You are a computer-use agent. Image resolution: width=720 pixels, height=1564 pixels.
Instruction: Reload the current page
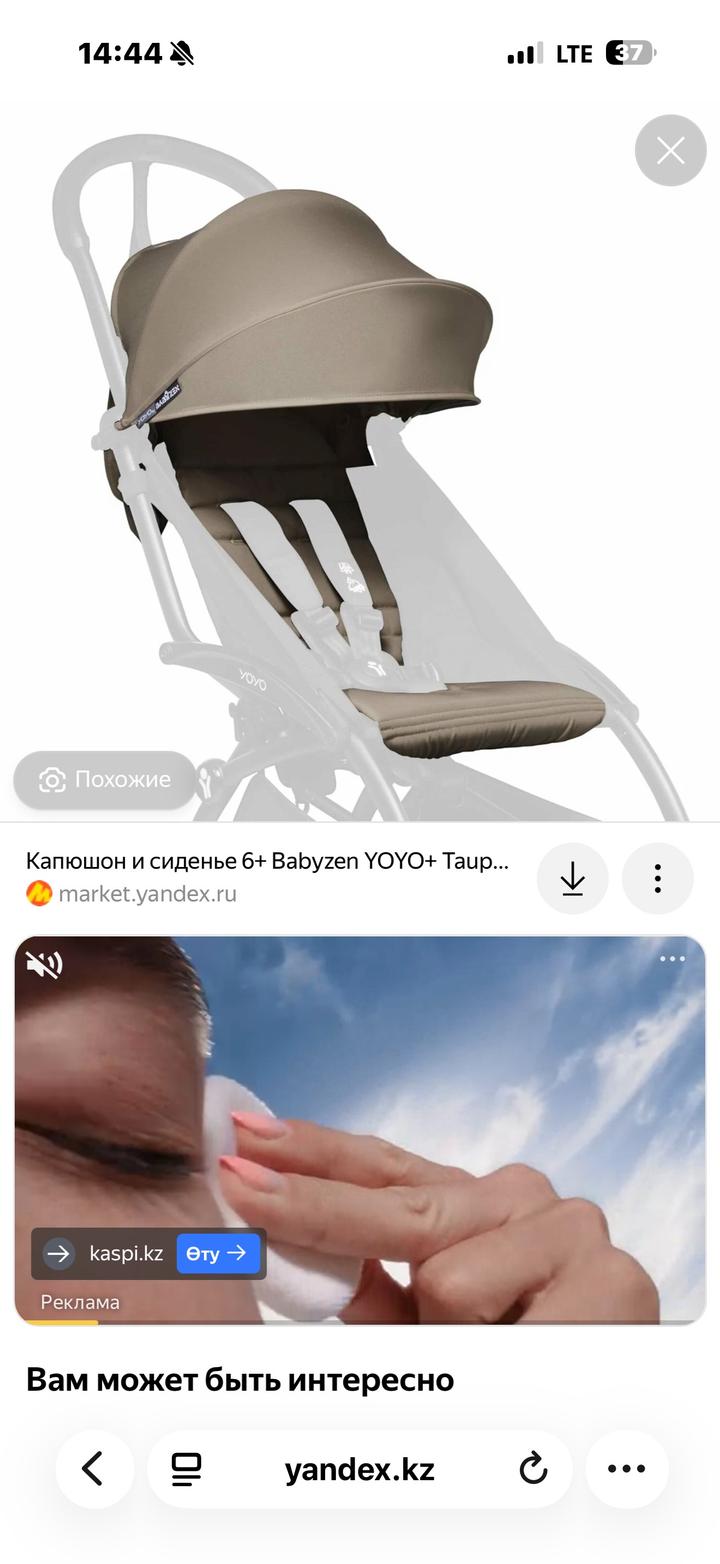pos(533,1469)
